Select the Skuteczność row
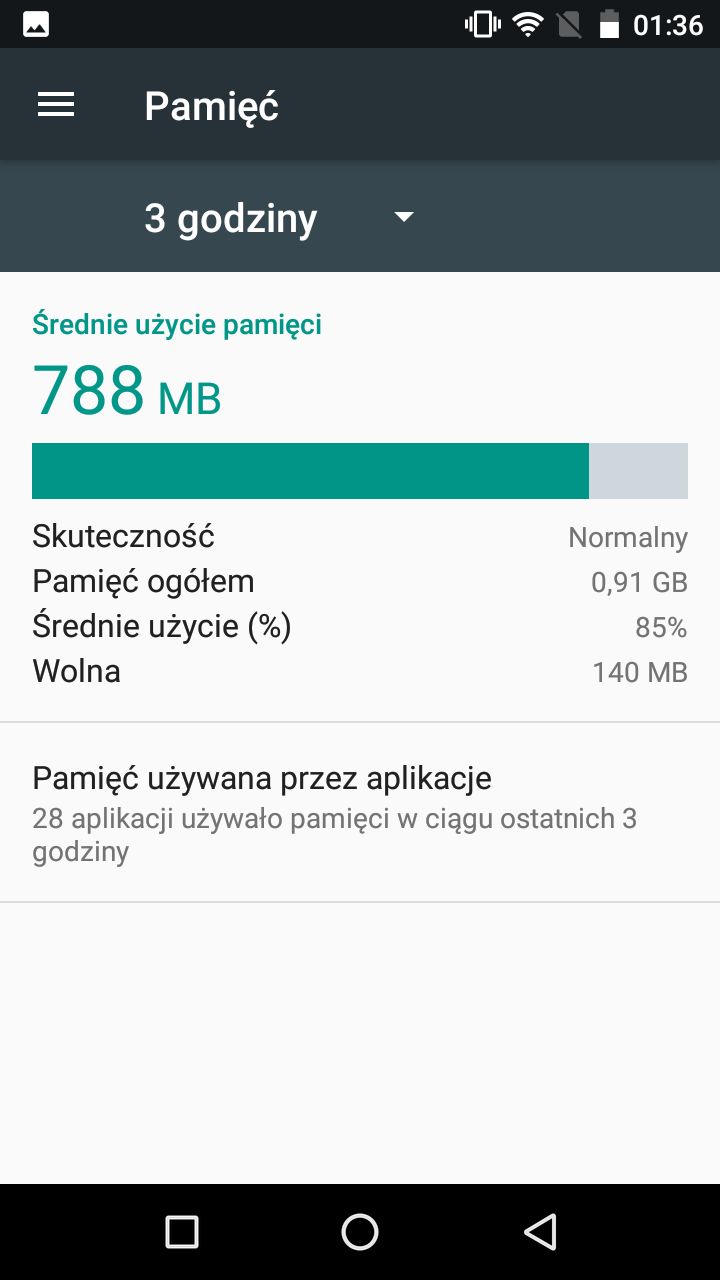 [360, 536]
